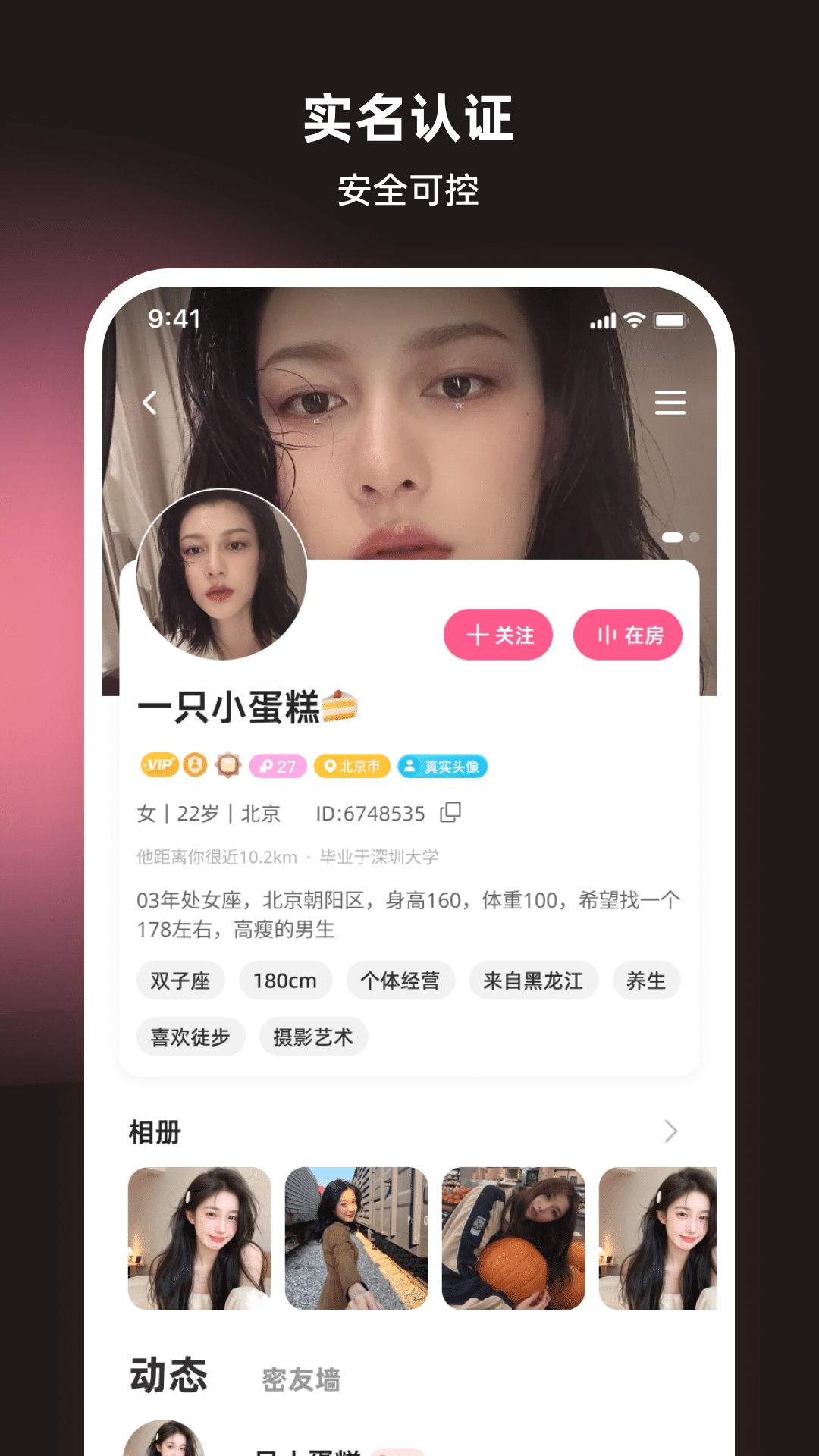
Task: Copy the ID 6748535 using the copy icon
Action: coord(452,812)
